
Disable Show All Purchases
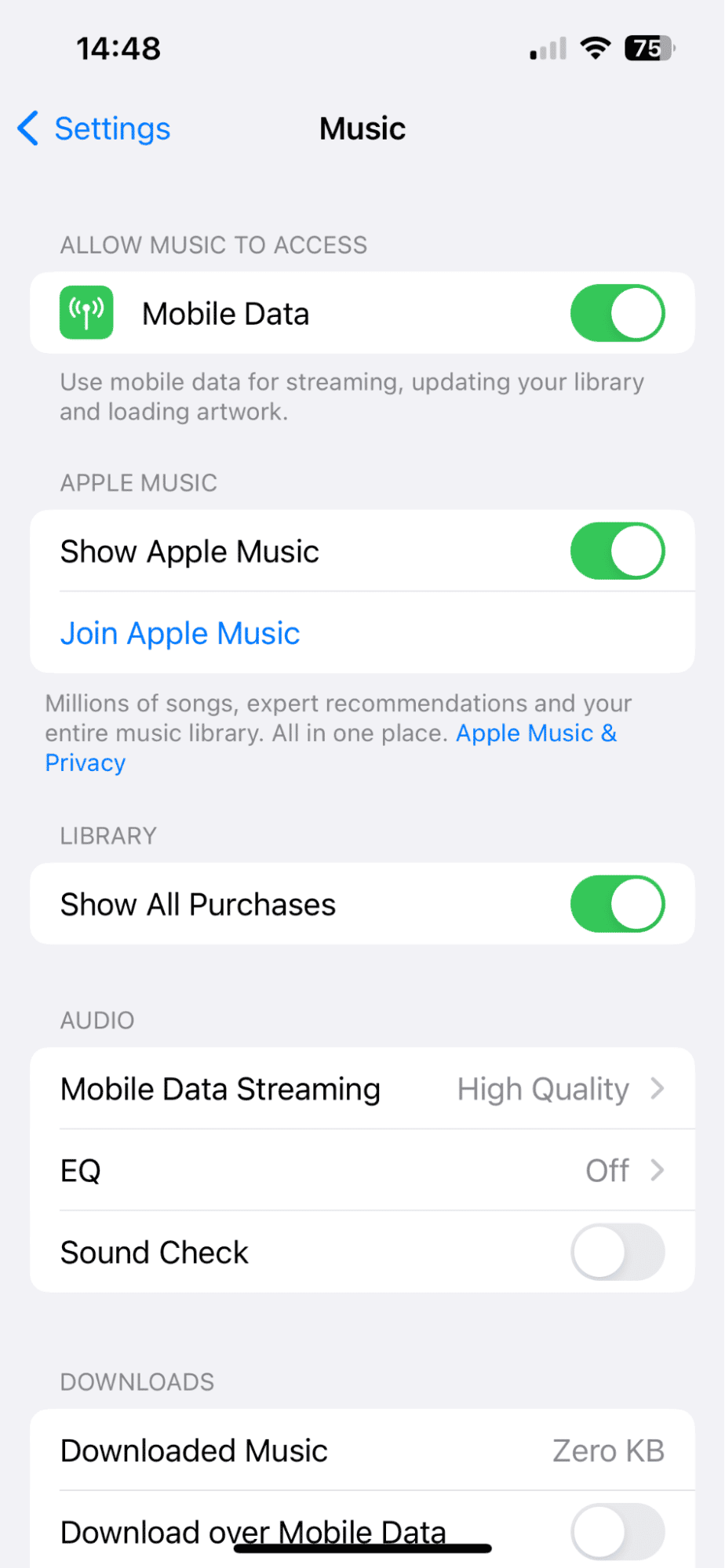click(x=618, y=904)
